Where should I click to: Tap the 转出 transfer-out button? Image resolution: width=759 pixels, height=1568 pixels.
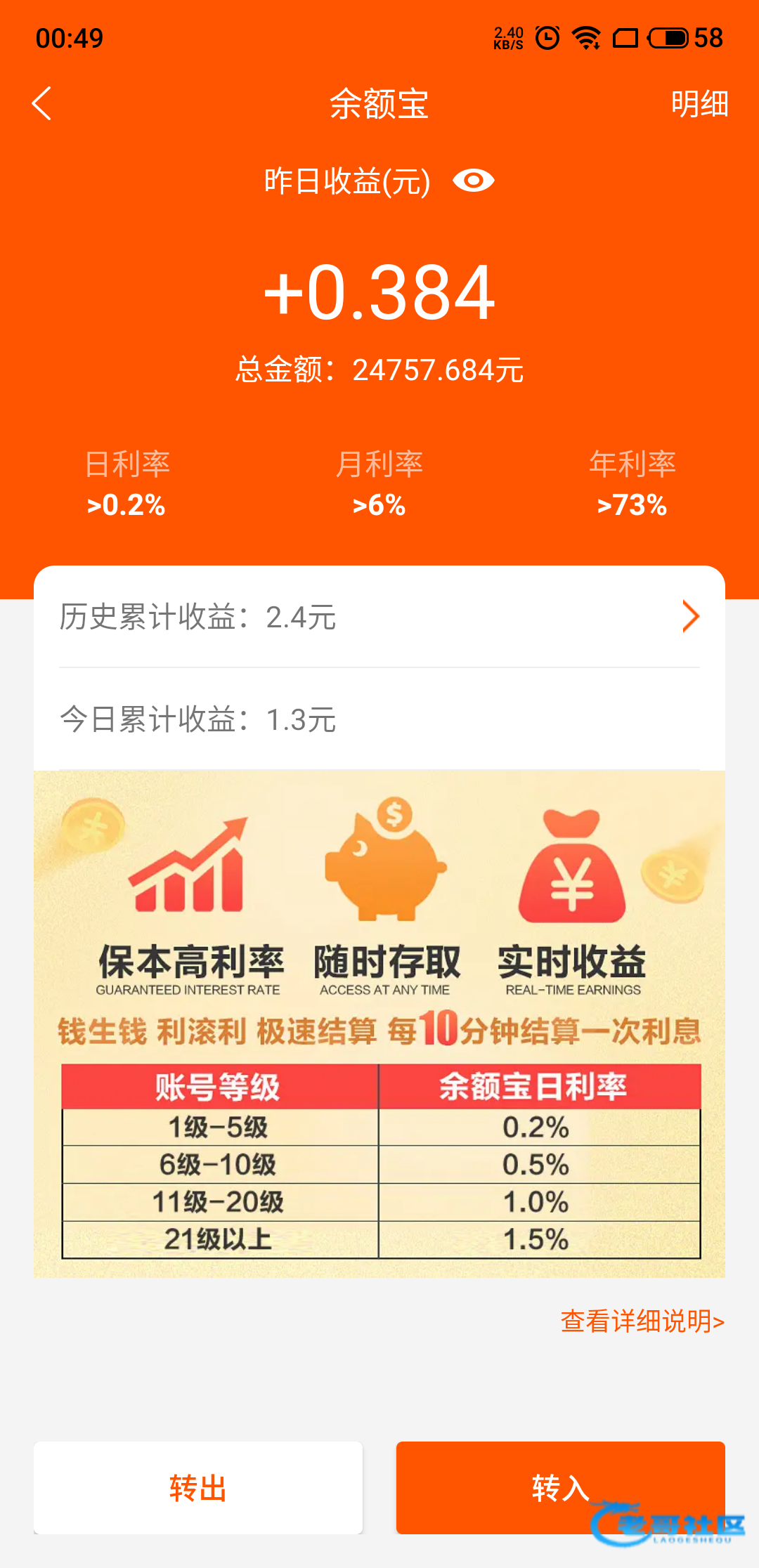click(x=198, y=1488)
